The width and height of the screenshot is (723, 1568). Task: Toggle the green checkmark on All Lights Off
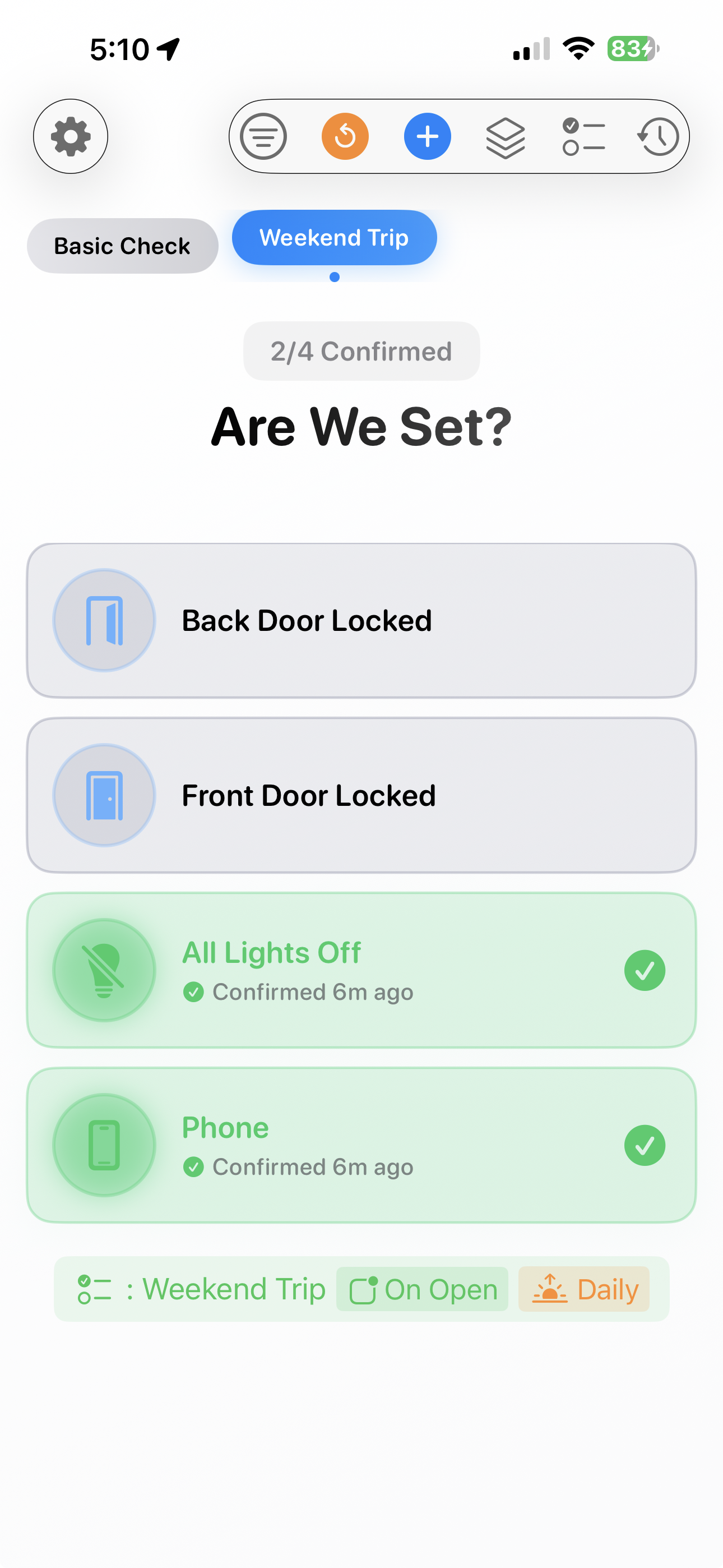point(645,970)
